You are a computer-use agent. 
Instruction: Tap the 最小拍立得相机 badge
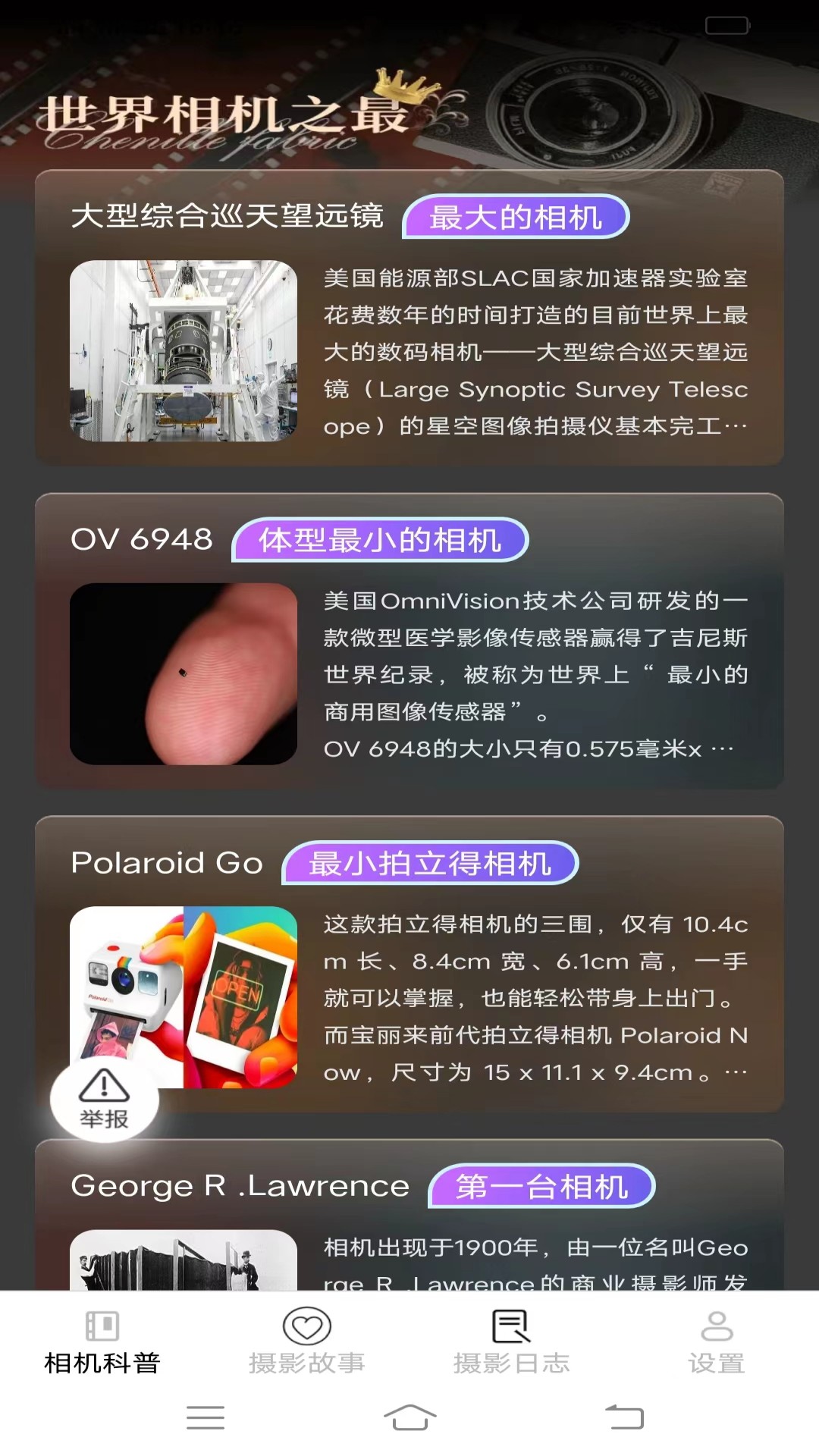tap(429, 863)
